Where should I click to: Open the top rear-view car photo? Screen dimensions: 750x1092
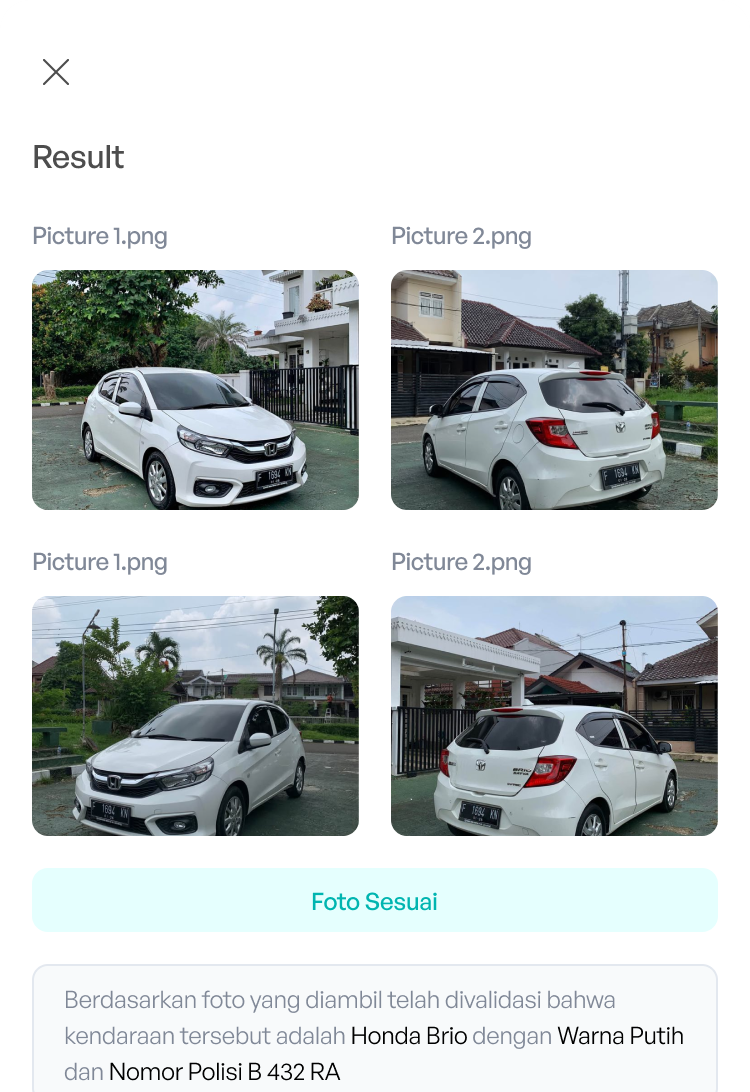tap(554, 390)
